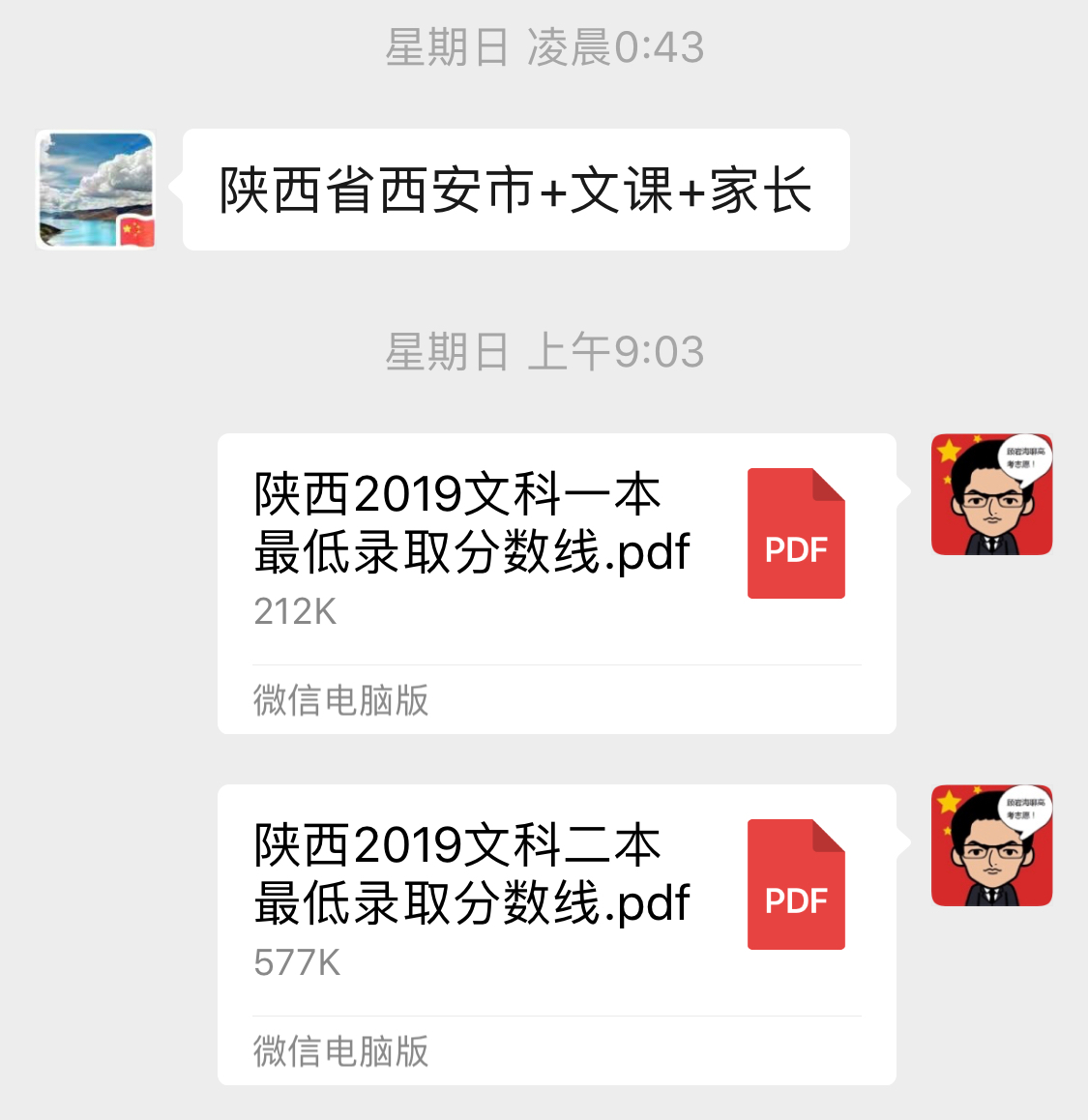Click the sender's red cartoon avatar beside first PDF

(x=991, y=494)
